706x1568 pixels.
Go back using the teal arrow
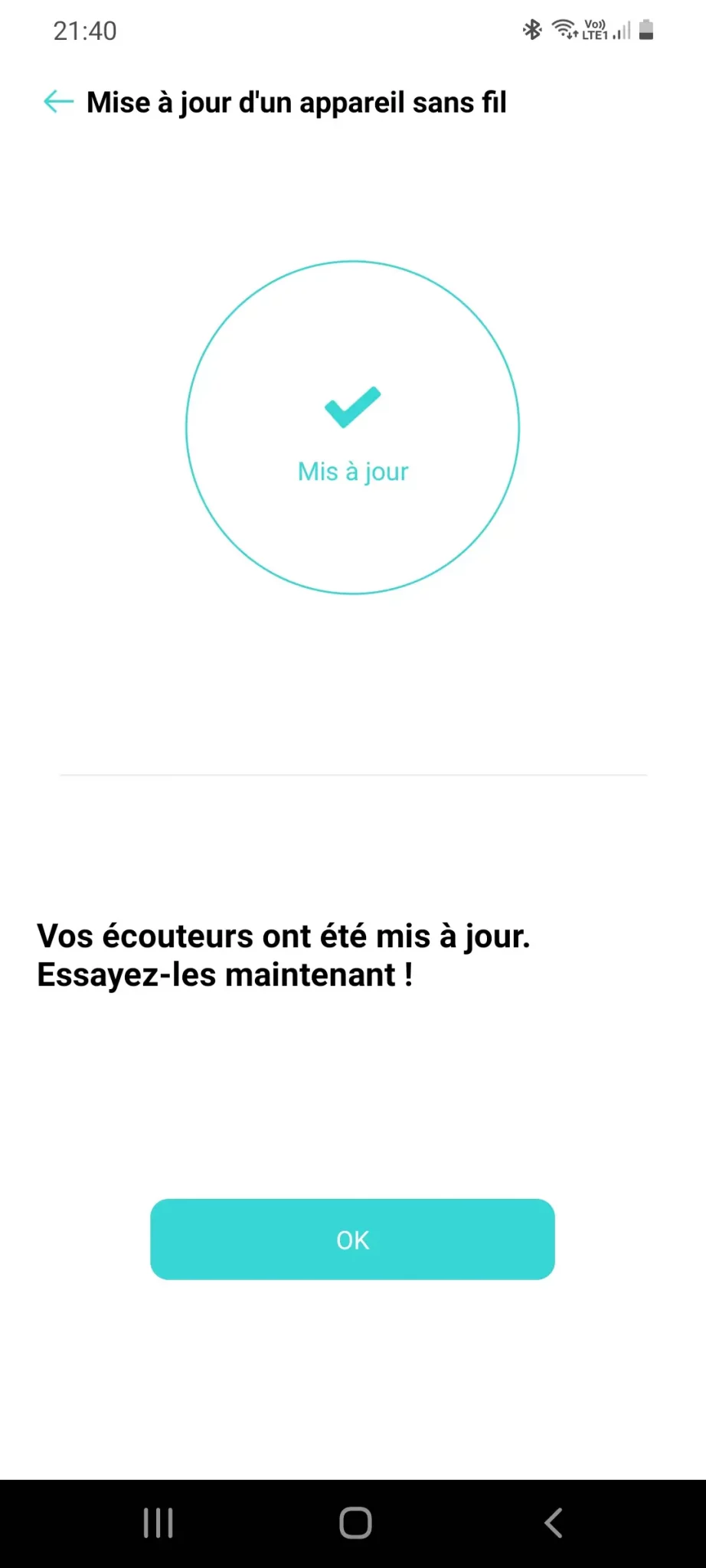58,101
